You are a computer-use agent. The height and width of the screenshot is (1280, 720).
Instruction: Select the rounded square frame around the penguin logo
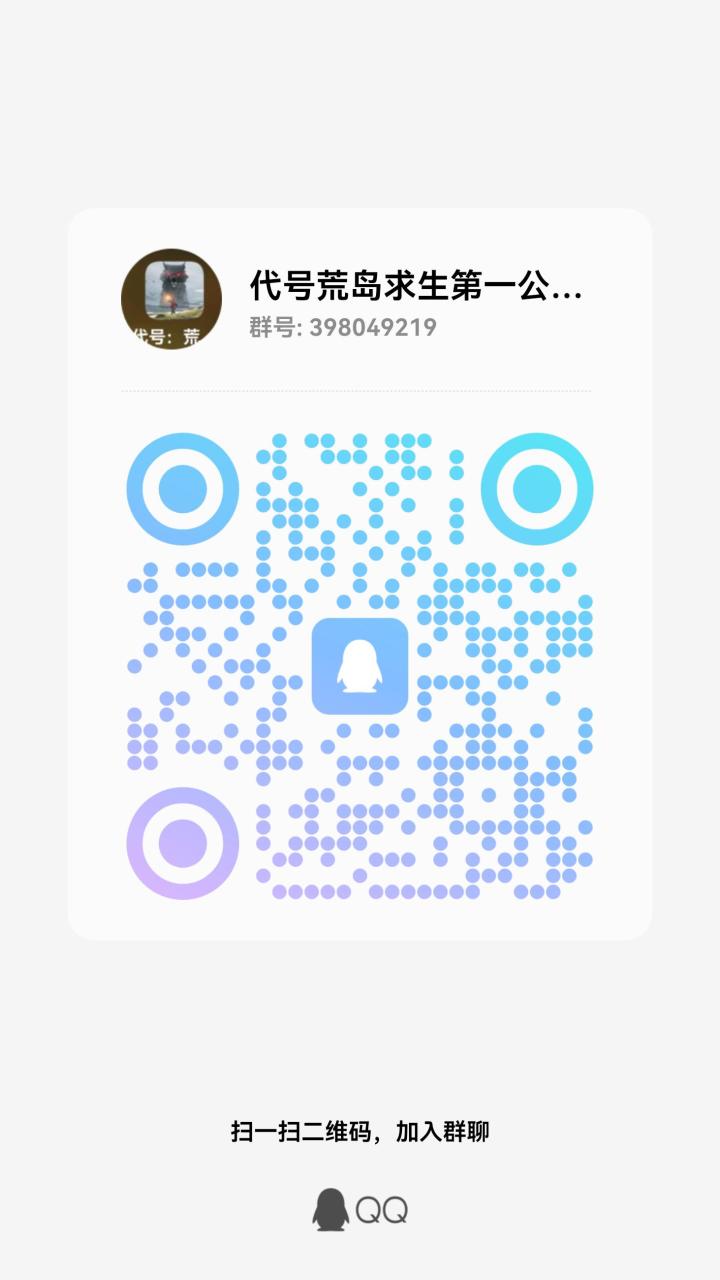tap(360, 664)
